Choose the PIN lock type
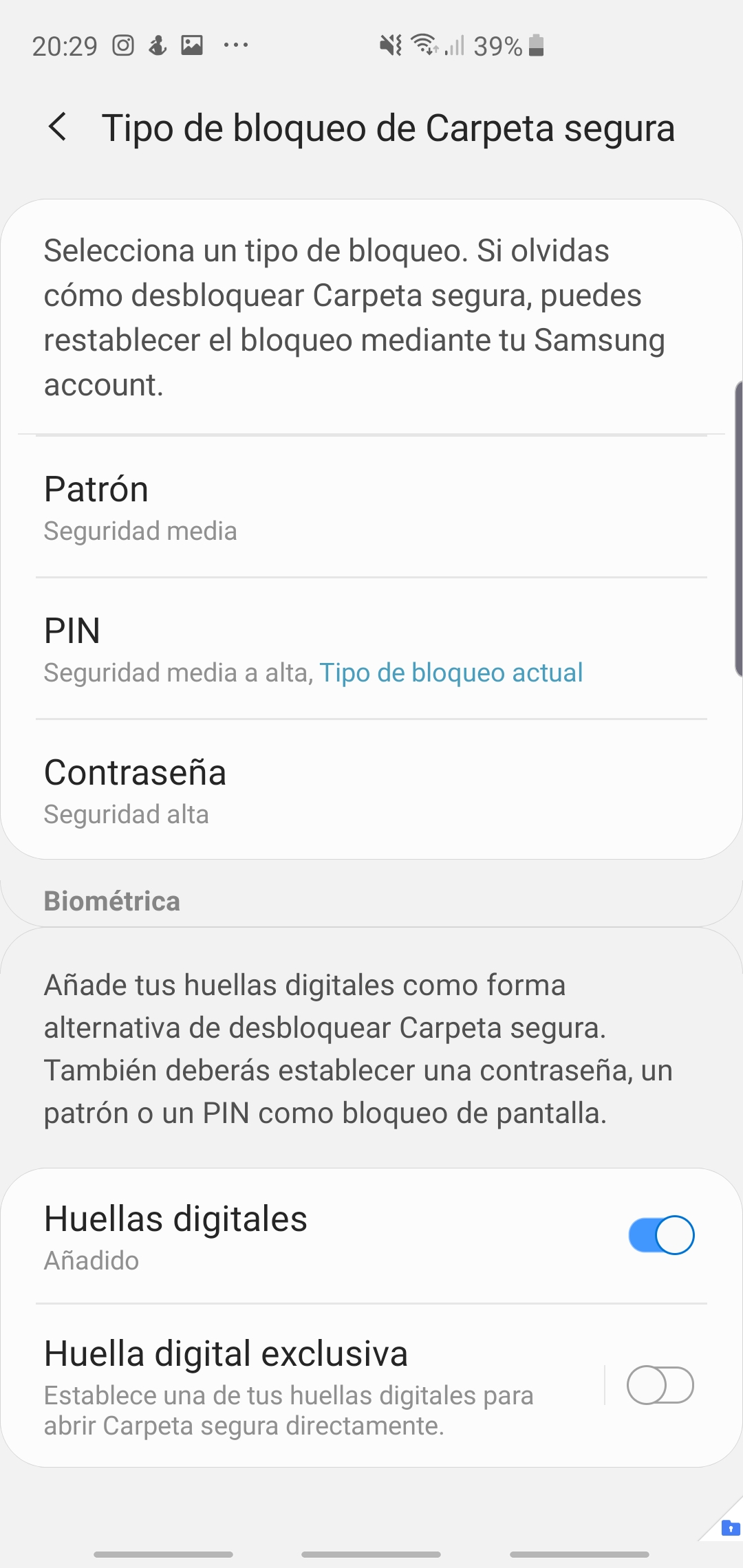Image resolution: width=743 pixels, height=1568 pixels. click(x=371, y=649)
